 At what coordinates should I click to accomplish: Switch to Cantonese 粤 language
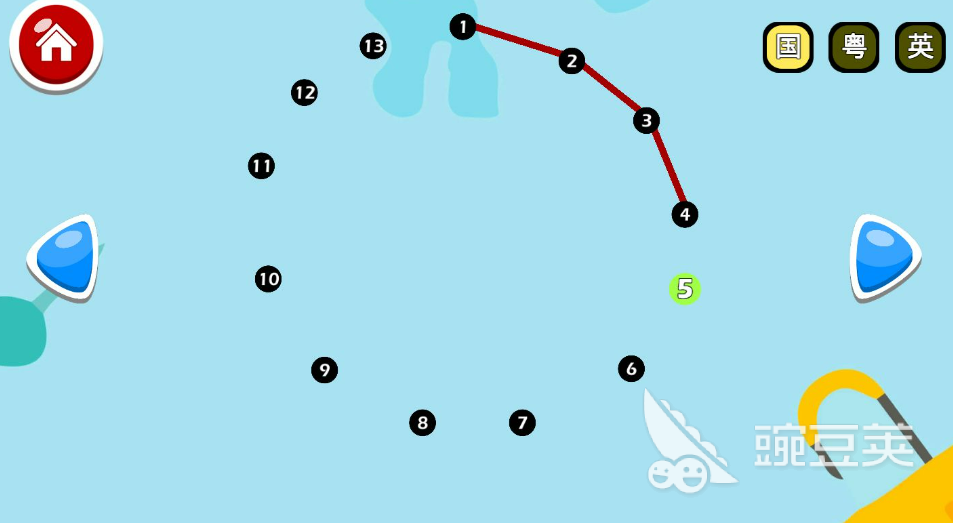pos(854,47)
